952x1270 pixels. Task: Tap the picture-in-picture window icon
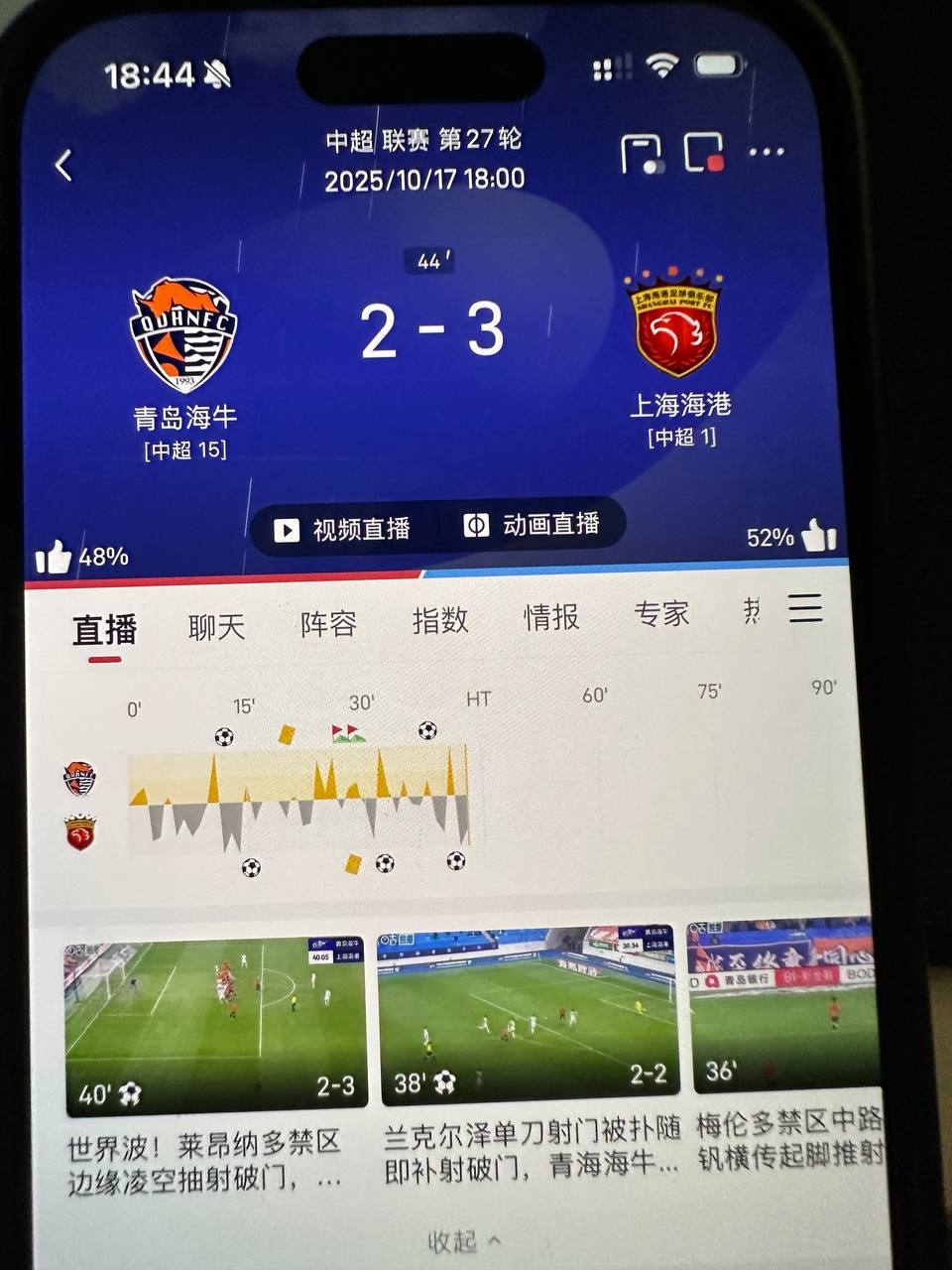point(642,154)
